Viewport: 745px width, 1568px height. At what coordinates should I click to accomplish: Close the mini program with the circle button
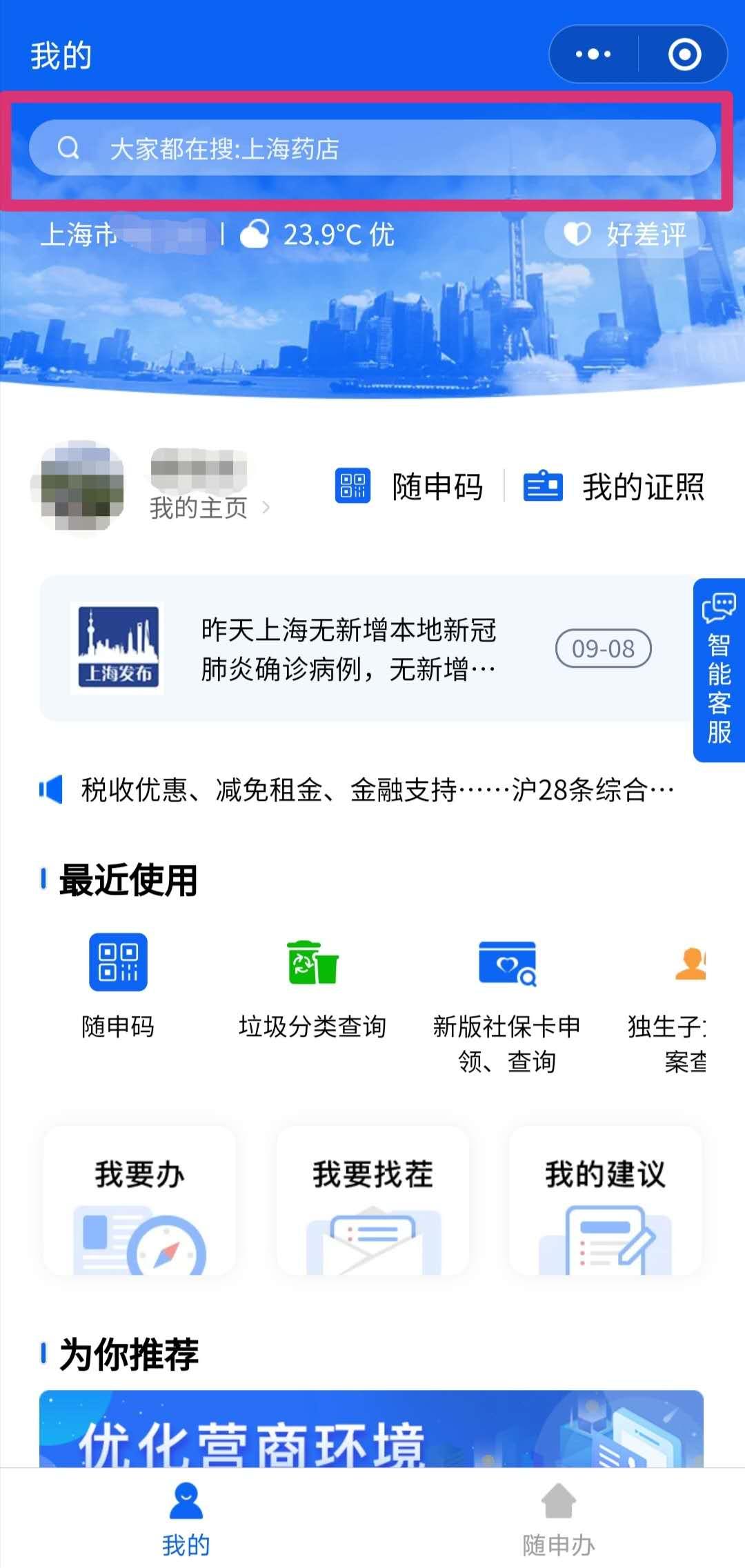point(684,54)
